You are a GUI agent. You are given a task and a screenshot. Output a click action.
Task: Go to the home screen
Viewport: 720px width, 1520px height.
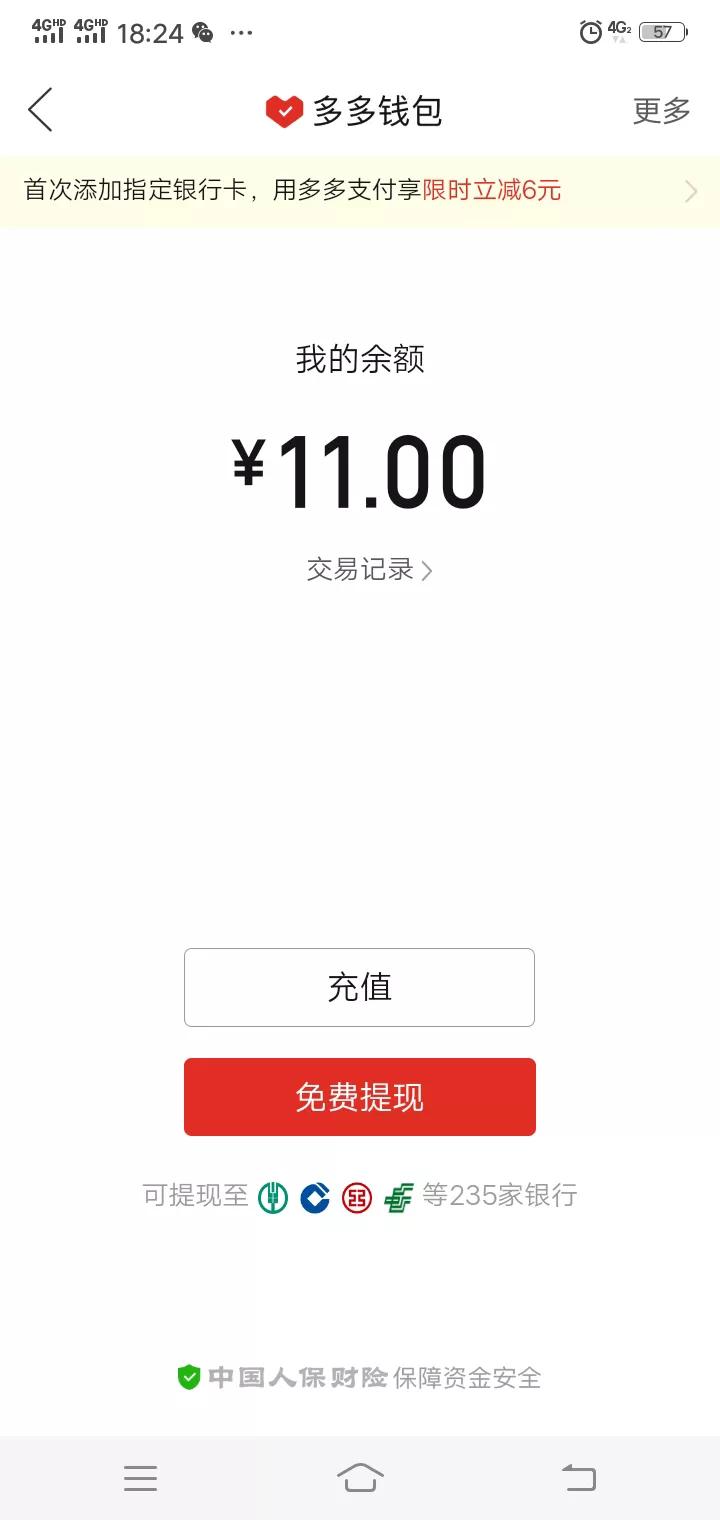click(360, 1477)
